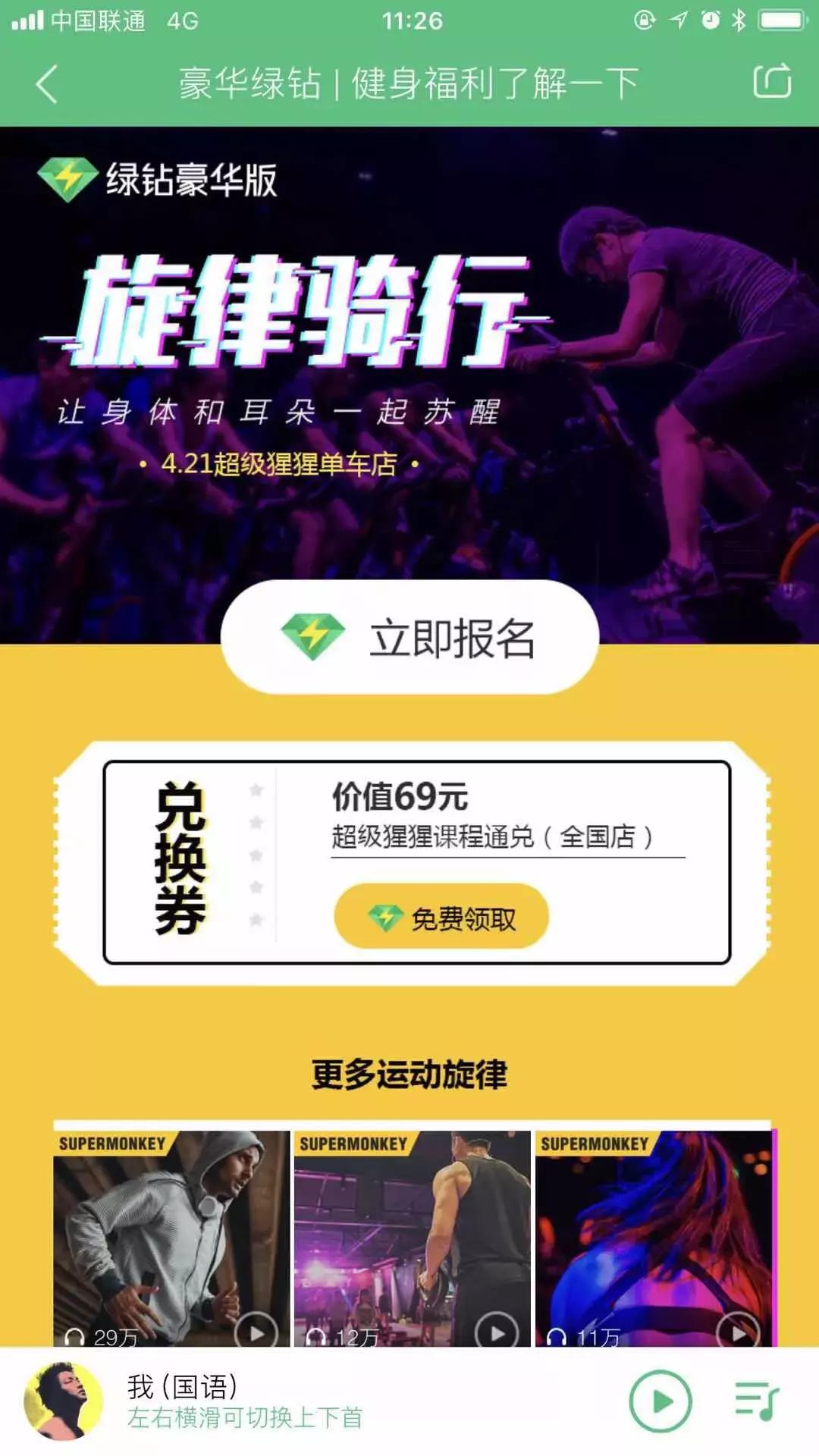Select the green diamond 绿钻豪华版 logo icon

(64, 178)
